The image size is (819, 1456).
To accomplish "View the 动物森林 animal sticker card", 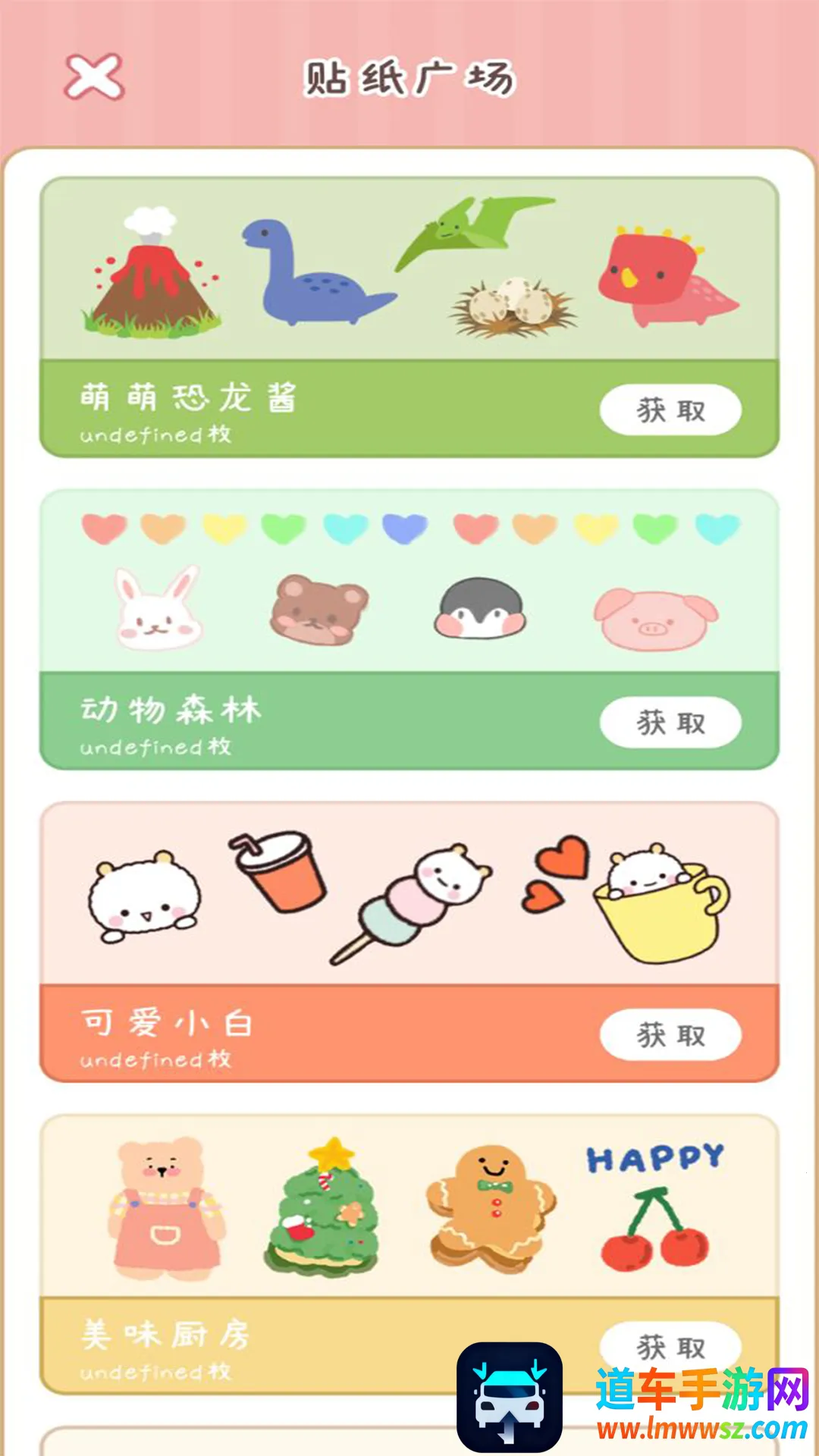I will pos(409,582).
